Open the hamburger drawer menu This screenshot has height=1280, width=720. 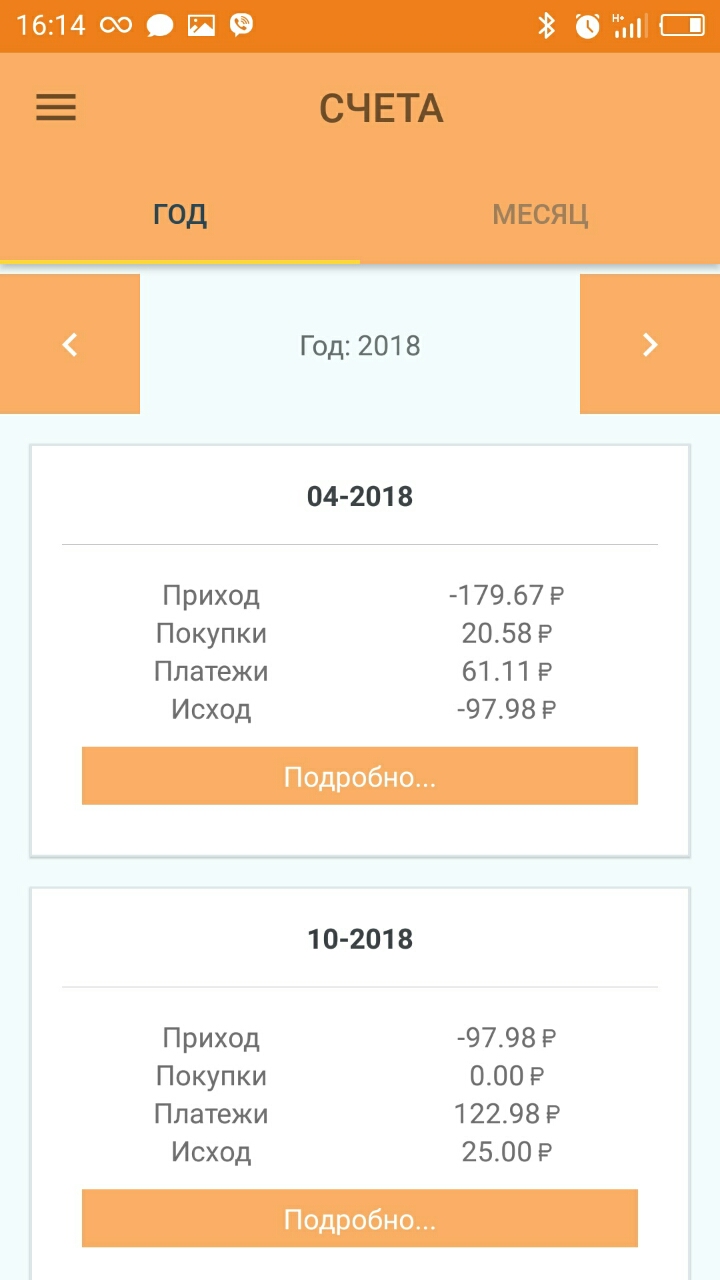coord(56,108)
